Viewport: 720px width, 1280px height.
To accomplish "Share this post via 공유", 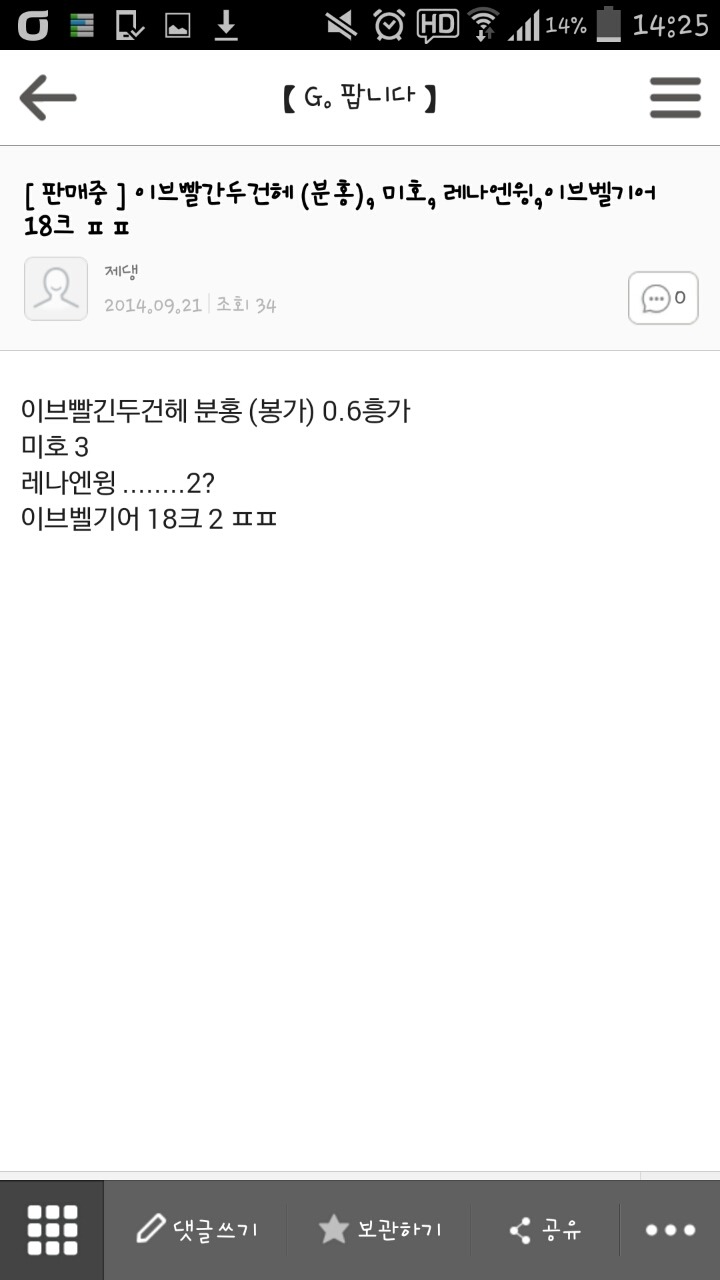I will [x=545, y=1230].
